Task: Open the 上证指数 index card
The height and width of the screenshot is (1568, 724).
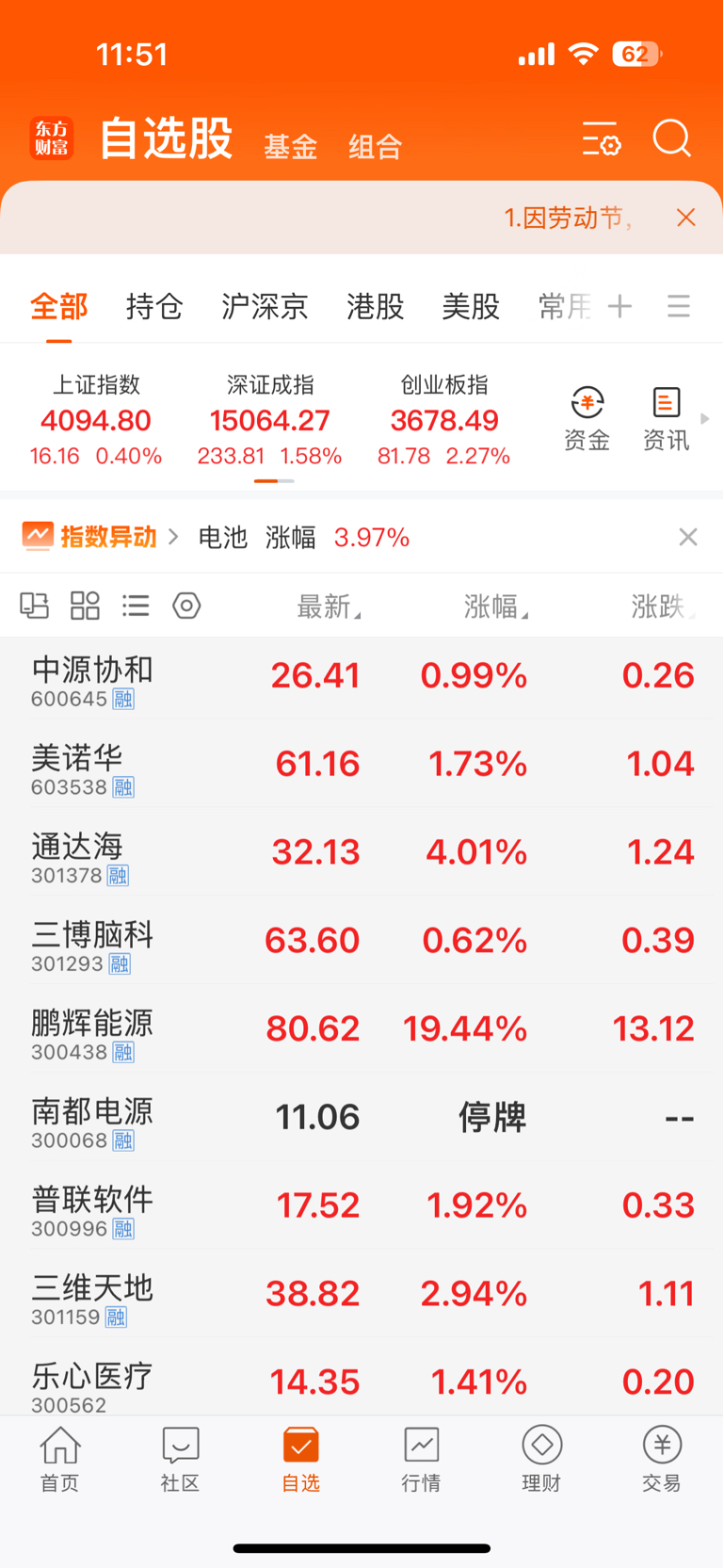Action: tap(96, 420)
